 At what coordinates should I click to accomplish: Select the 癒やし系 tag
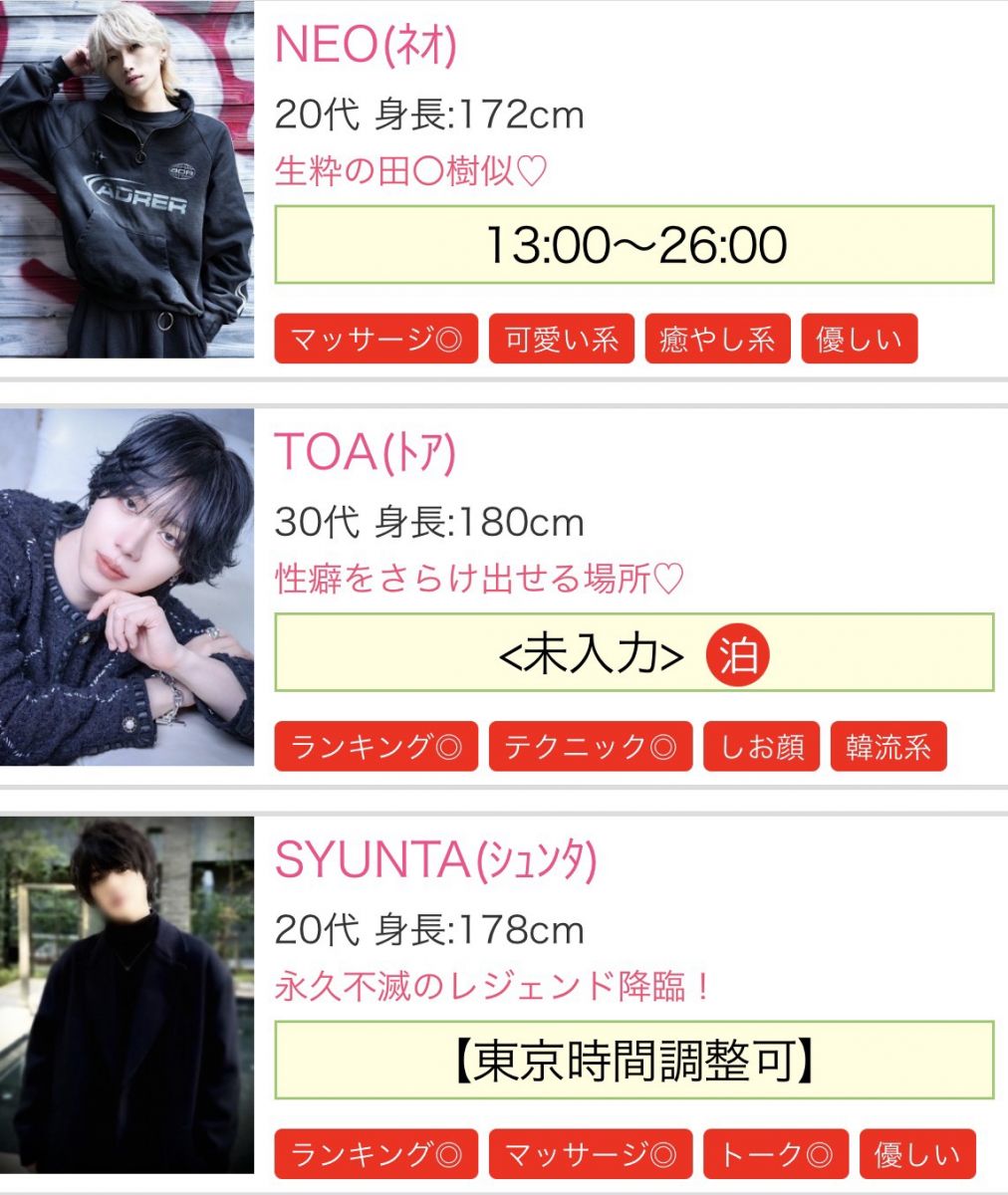[717, 339]
